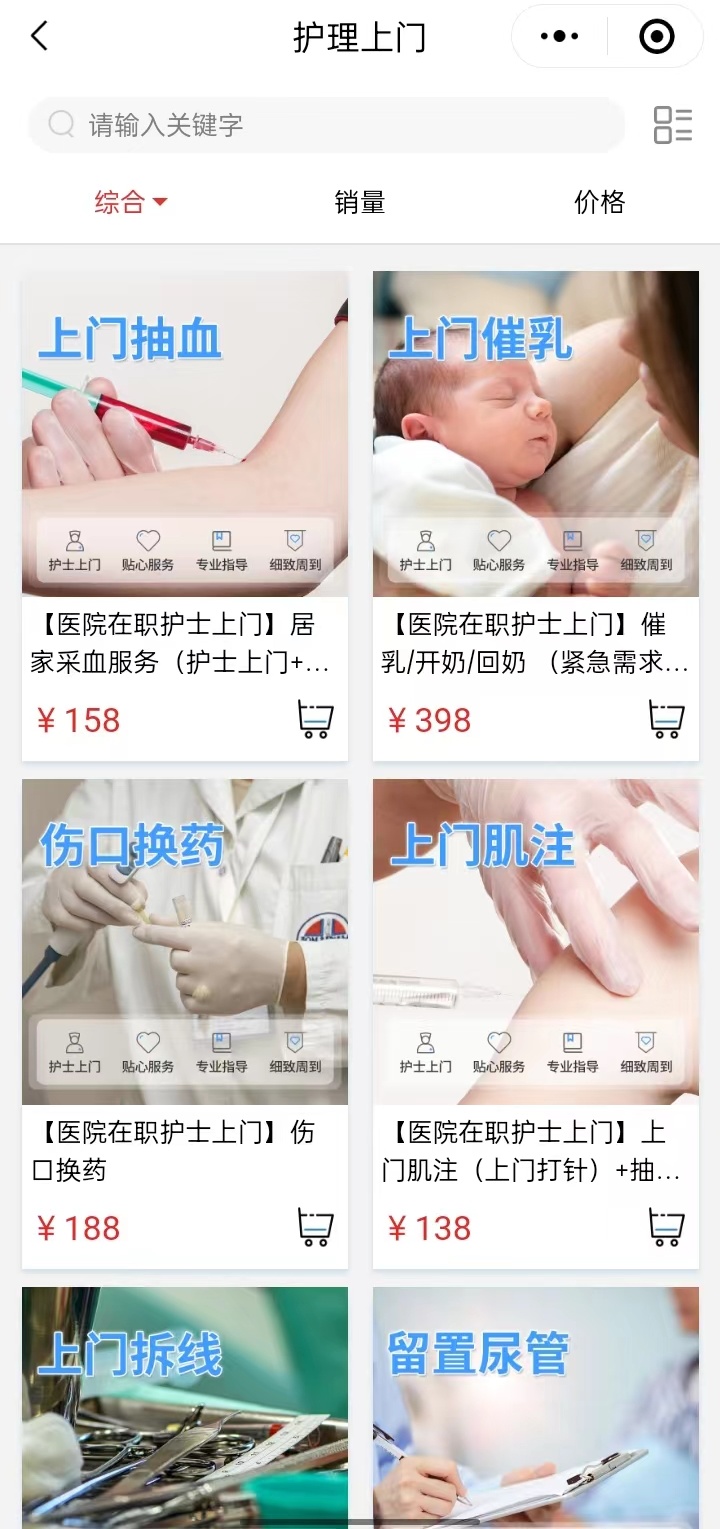Open the mini-program more options menu

point(559,37)
